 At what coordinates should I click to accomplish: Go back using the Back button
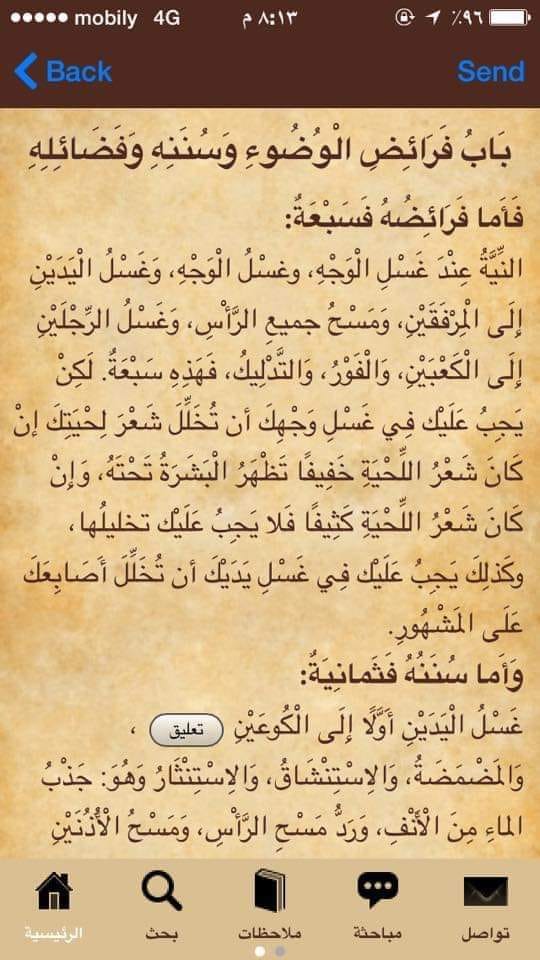click(62, 72)
